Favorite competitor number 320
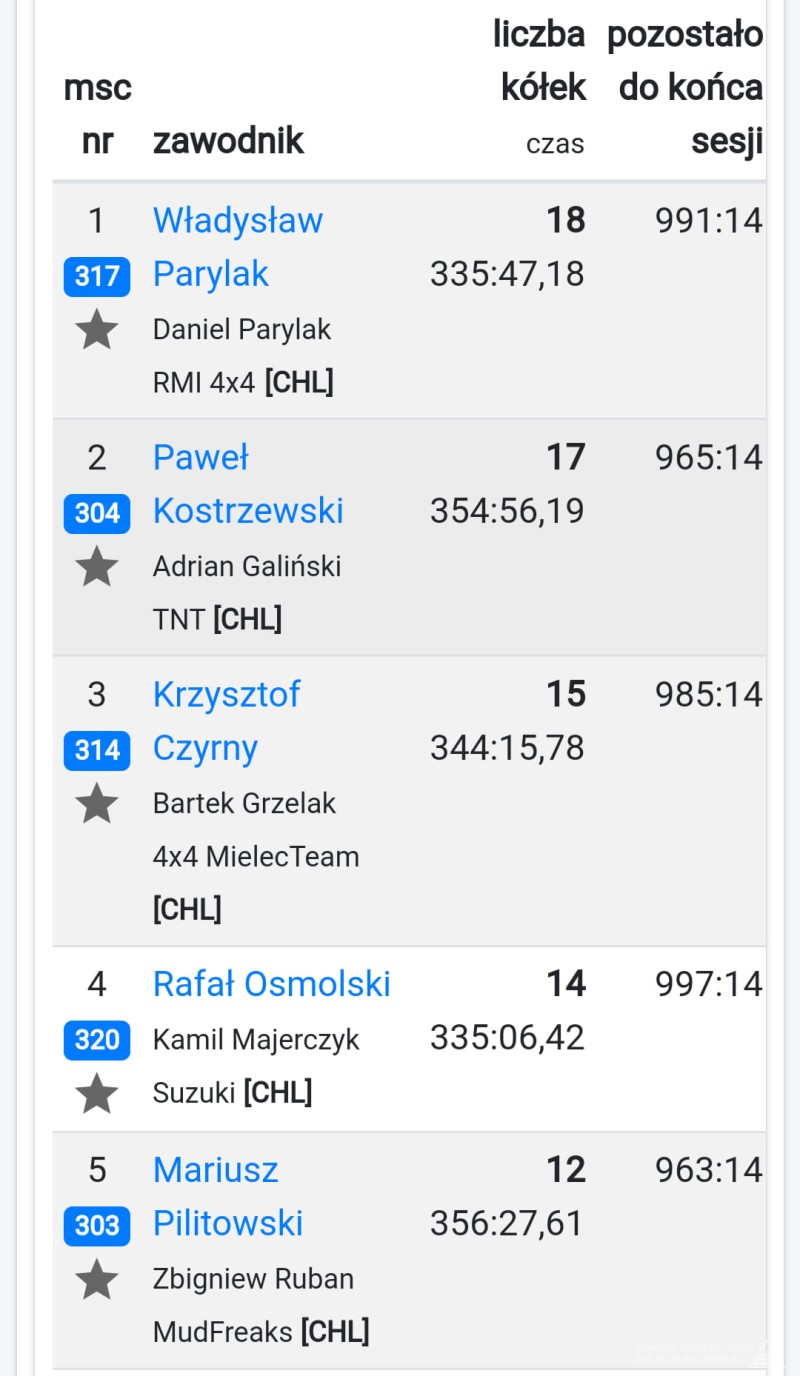 tap(97, 1093)
